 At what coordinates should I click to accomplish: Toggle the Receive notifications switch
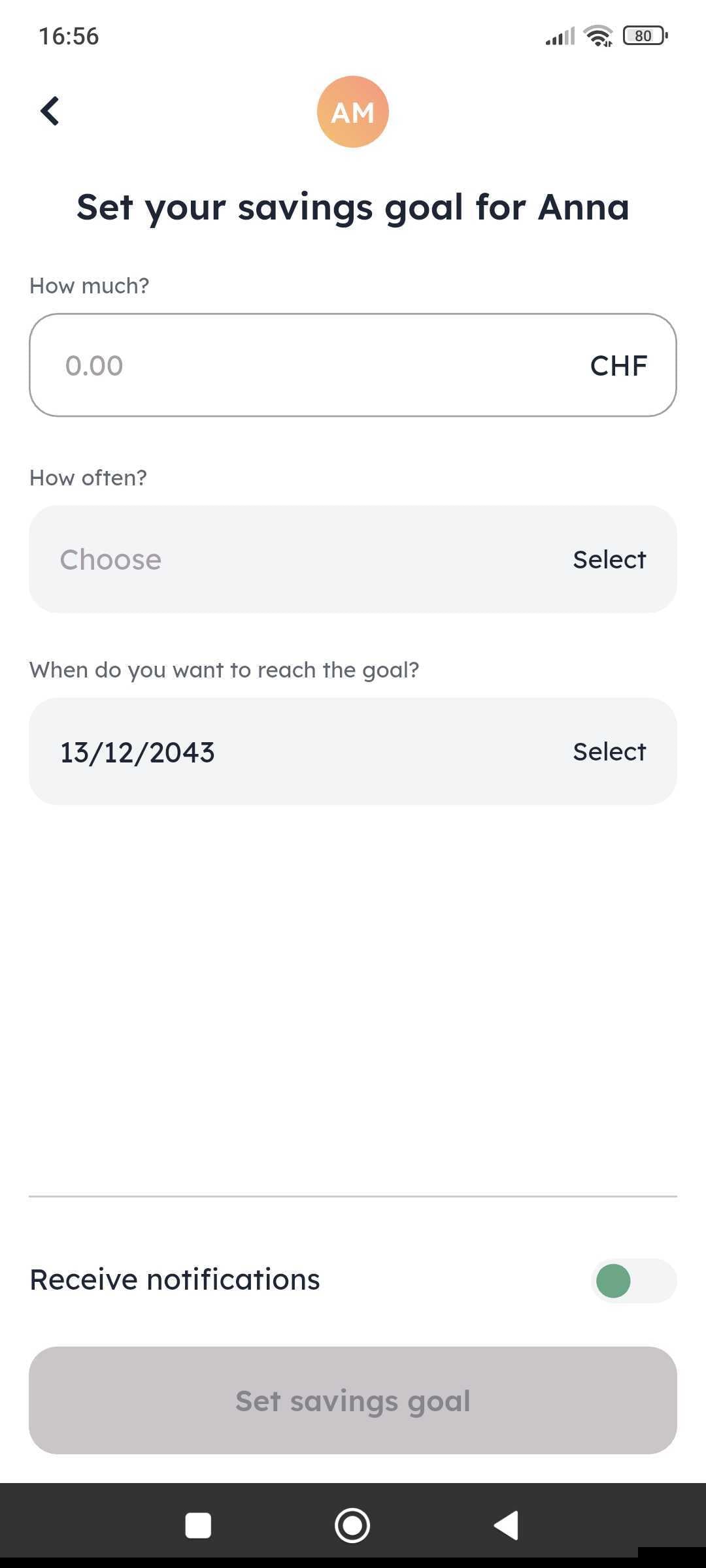pos(633,1281)
